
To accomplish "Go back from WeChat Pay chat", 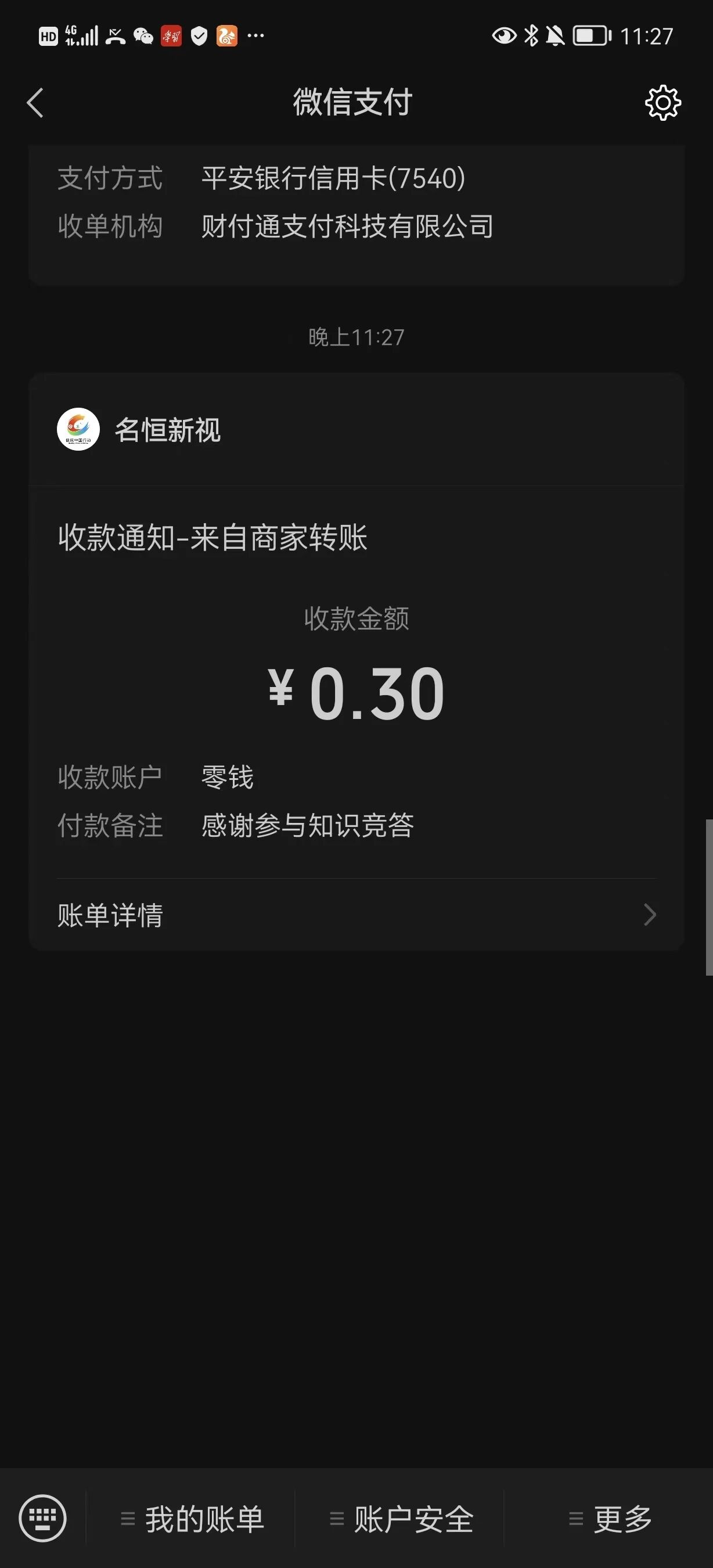I will tap(35, 102).
